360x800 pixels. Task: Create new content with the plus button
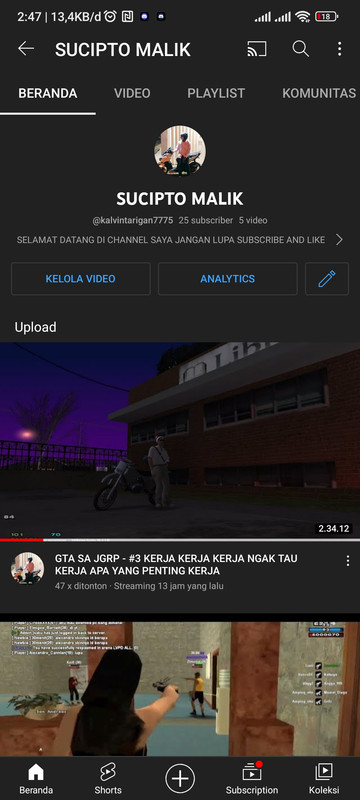point(180,779)
